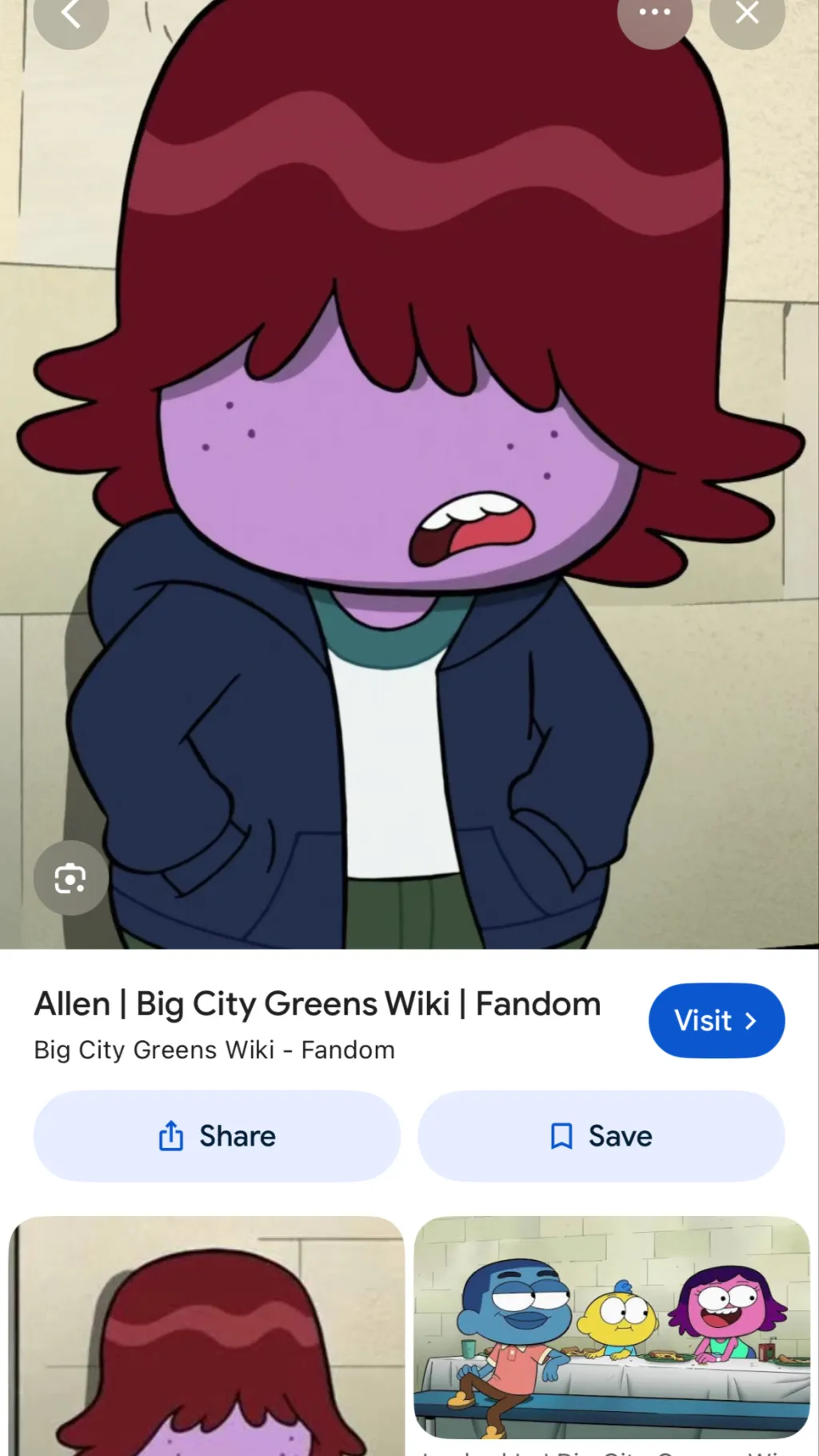Select the Lens search shortcut

pos(70,877)
